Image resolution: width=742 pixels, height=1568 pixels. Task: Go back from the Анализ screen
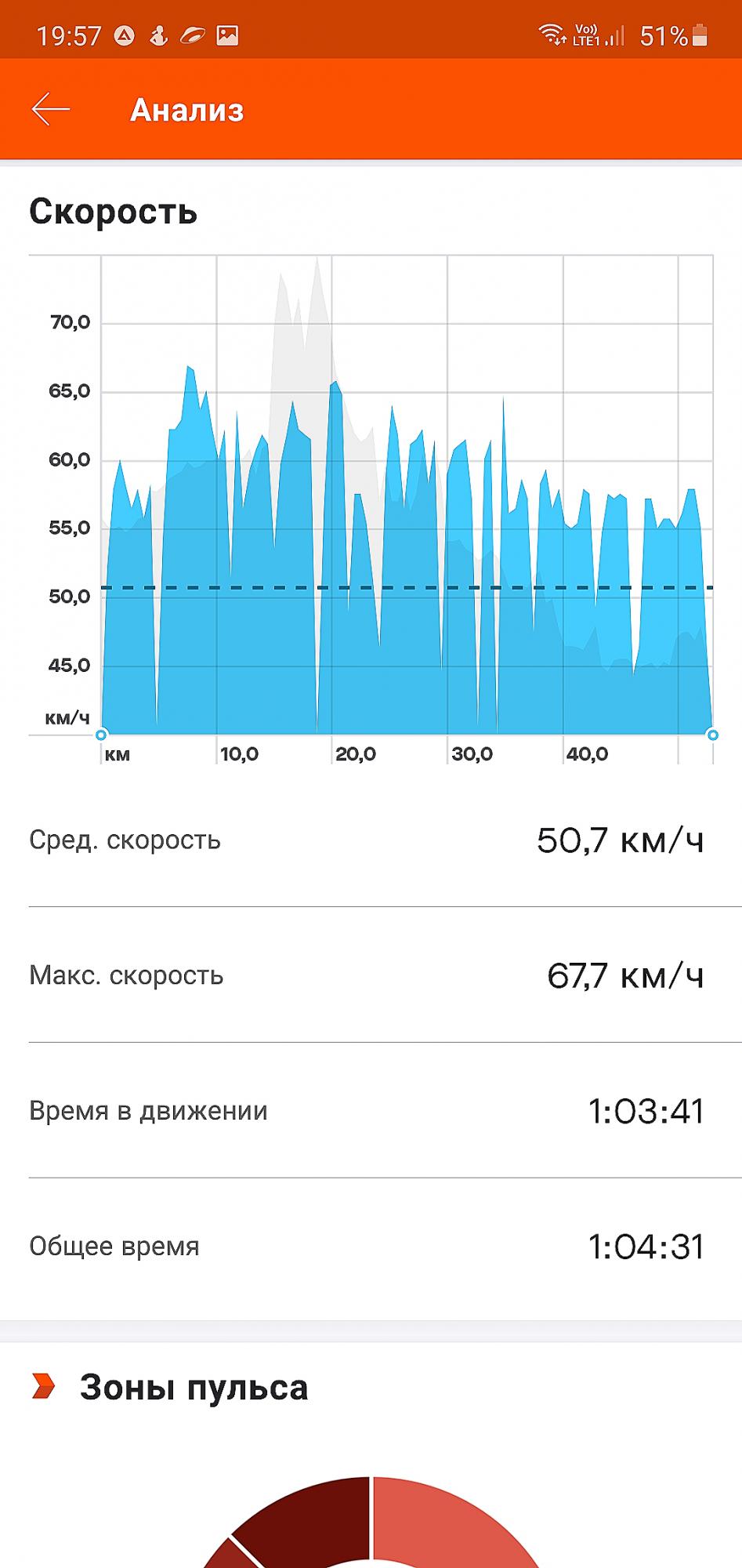pos(51,109)
